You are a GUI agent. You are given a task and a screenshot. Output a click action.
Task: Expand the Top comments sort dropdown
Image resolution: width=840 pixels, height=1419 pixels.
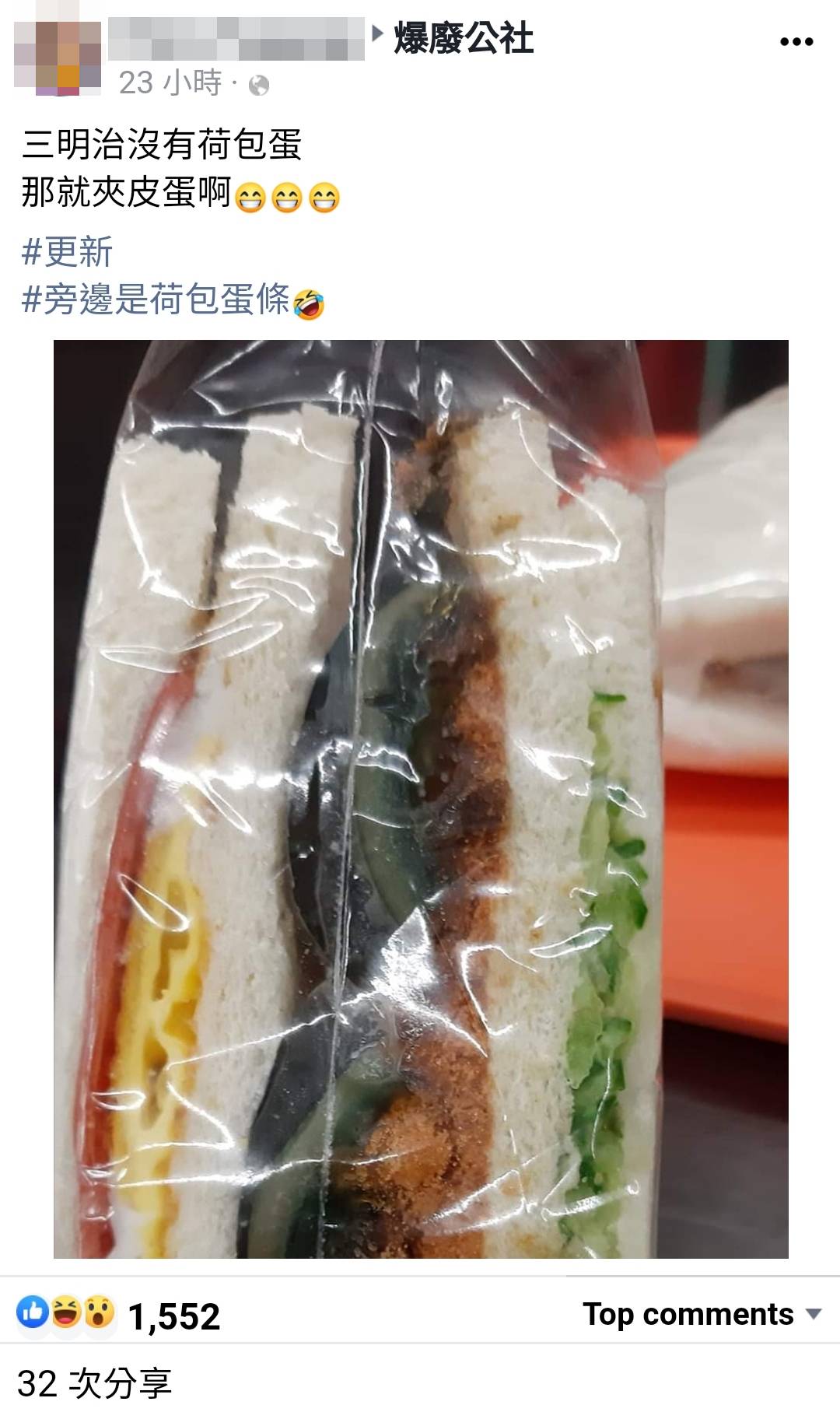tap(702, 1314)
